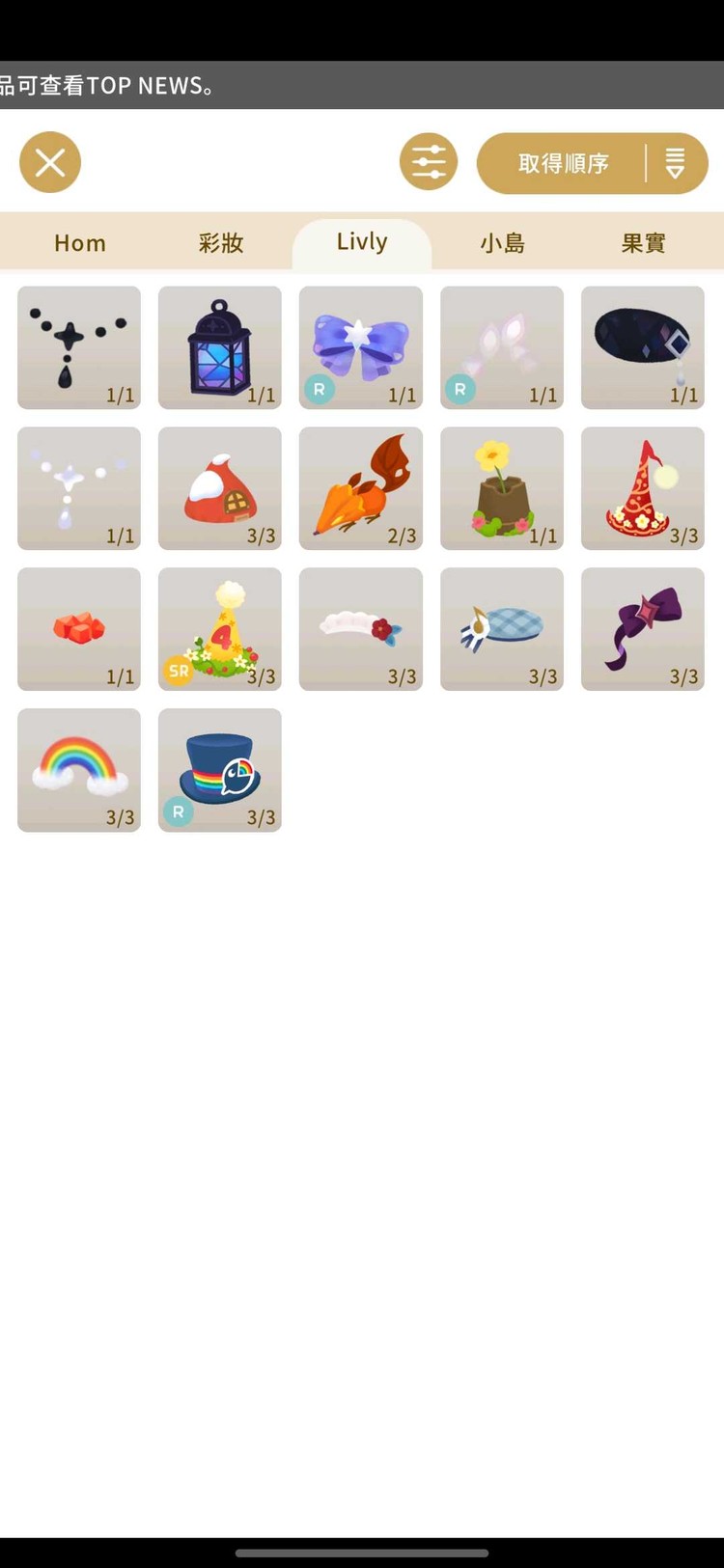Switch to the 小島 tab
The image size is (724, 1568).
pos(503,243)
